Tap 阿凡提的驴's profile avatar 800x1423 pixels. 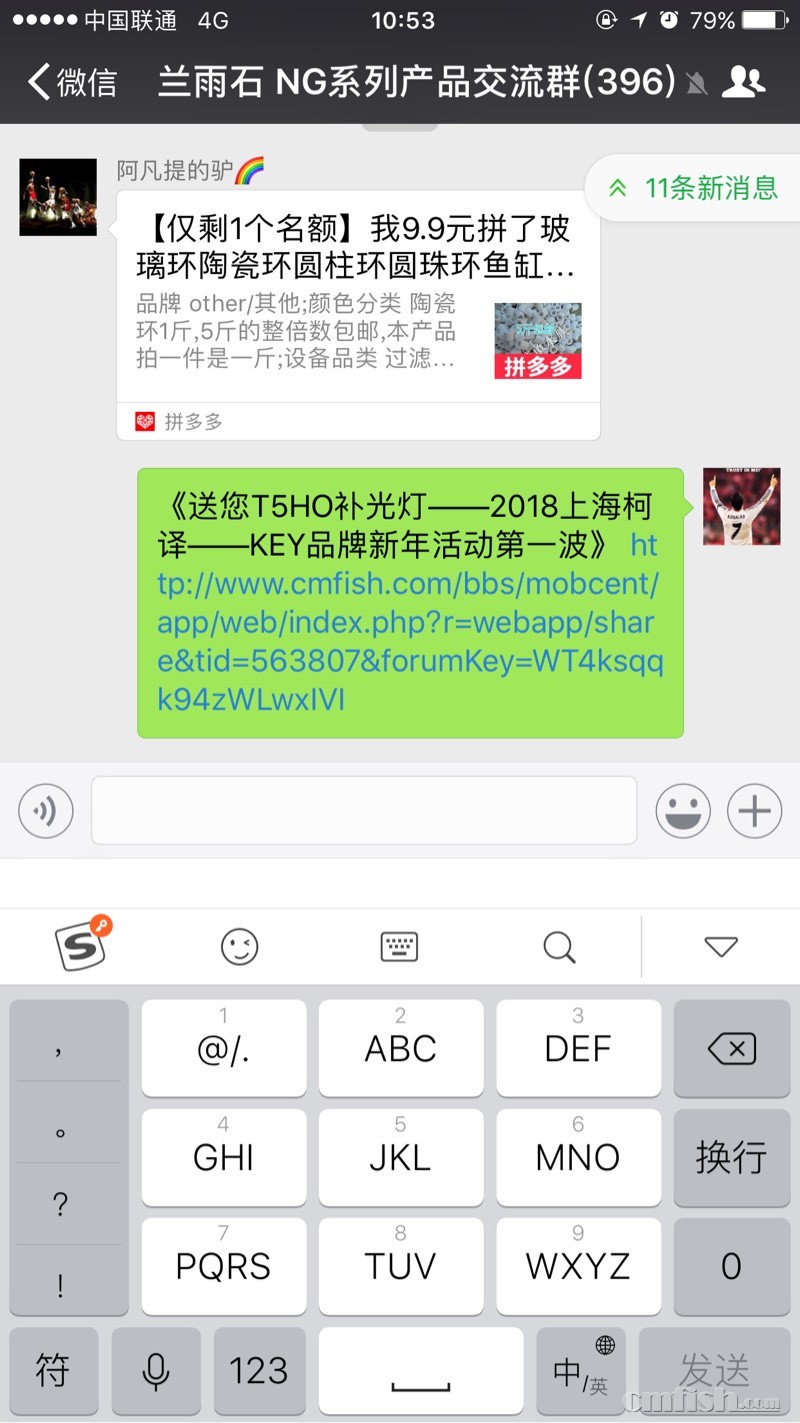pos(57,197)
